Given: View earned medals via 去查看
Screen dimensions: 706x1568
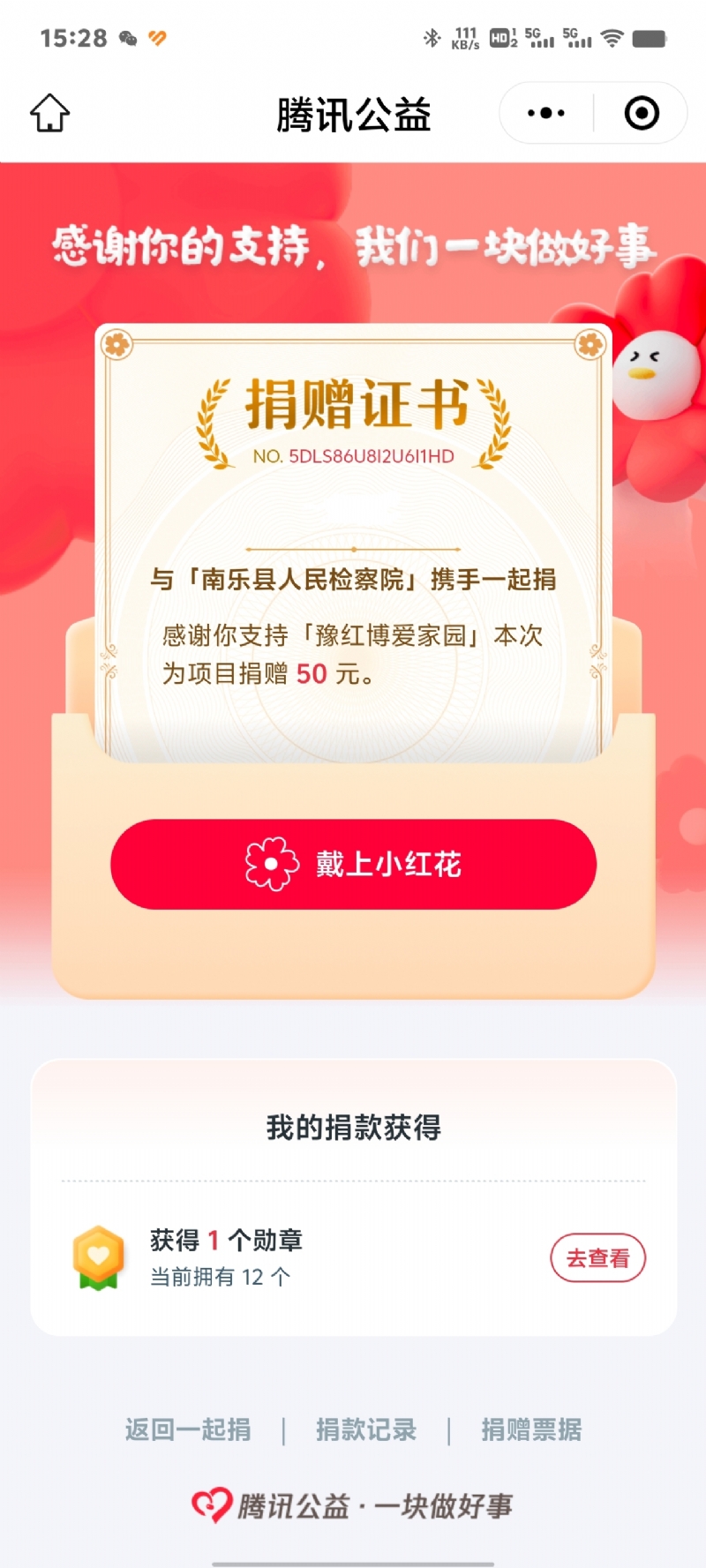Looking at the screenshot, I should 597,1257.
